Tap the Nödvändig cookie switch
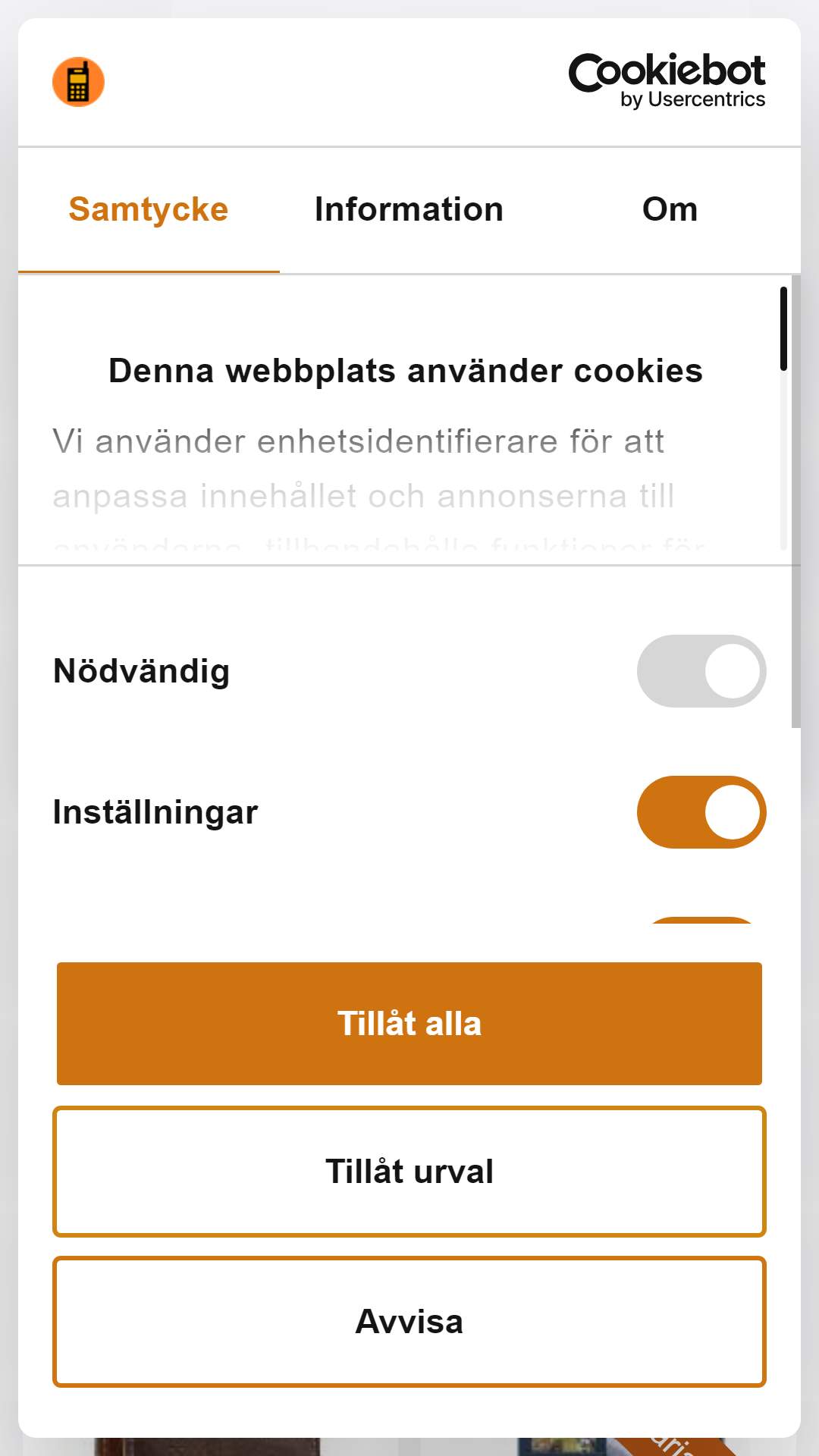This screenshot has width=819, height=1456. pos(701,671)
